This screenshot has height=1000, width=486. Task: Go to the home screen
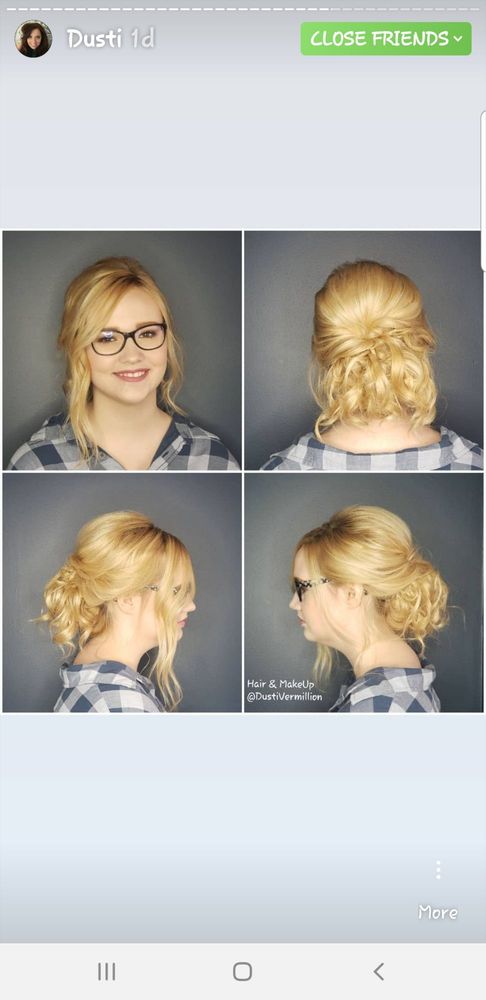click(242, 971)
